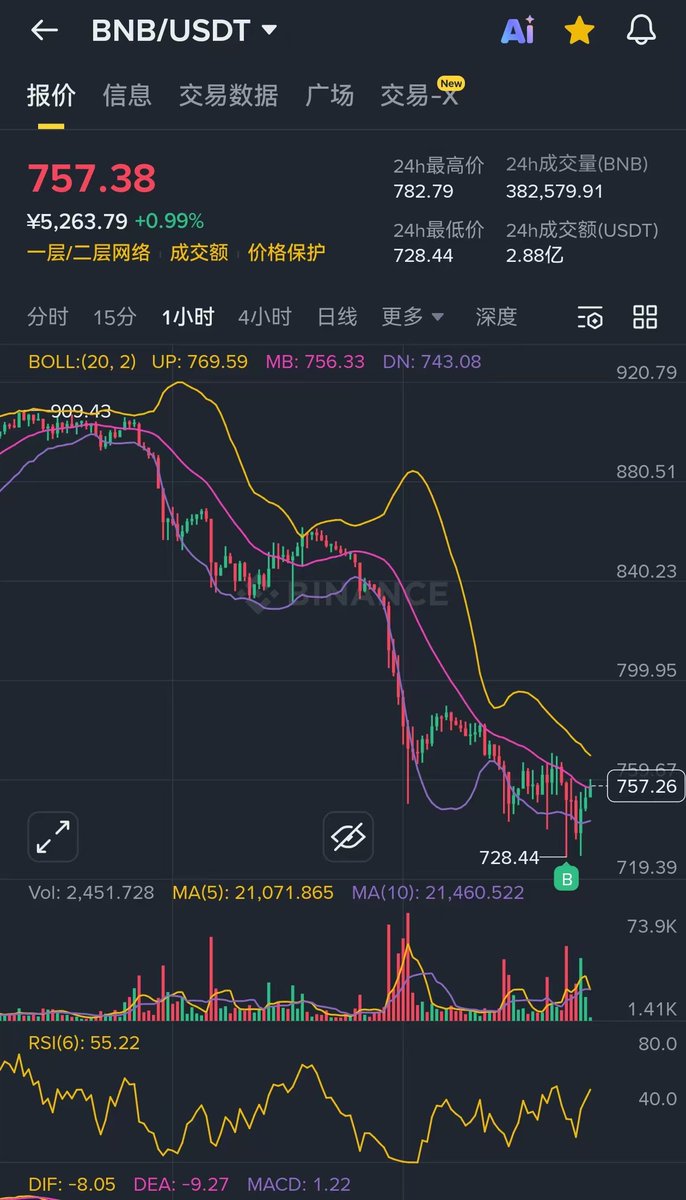
Task: Open the 一层/二层网络 tag link
Action: coord(88,253)
